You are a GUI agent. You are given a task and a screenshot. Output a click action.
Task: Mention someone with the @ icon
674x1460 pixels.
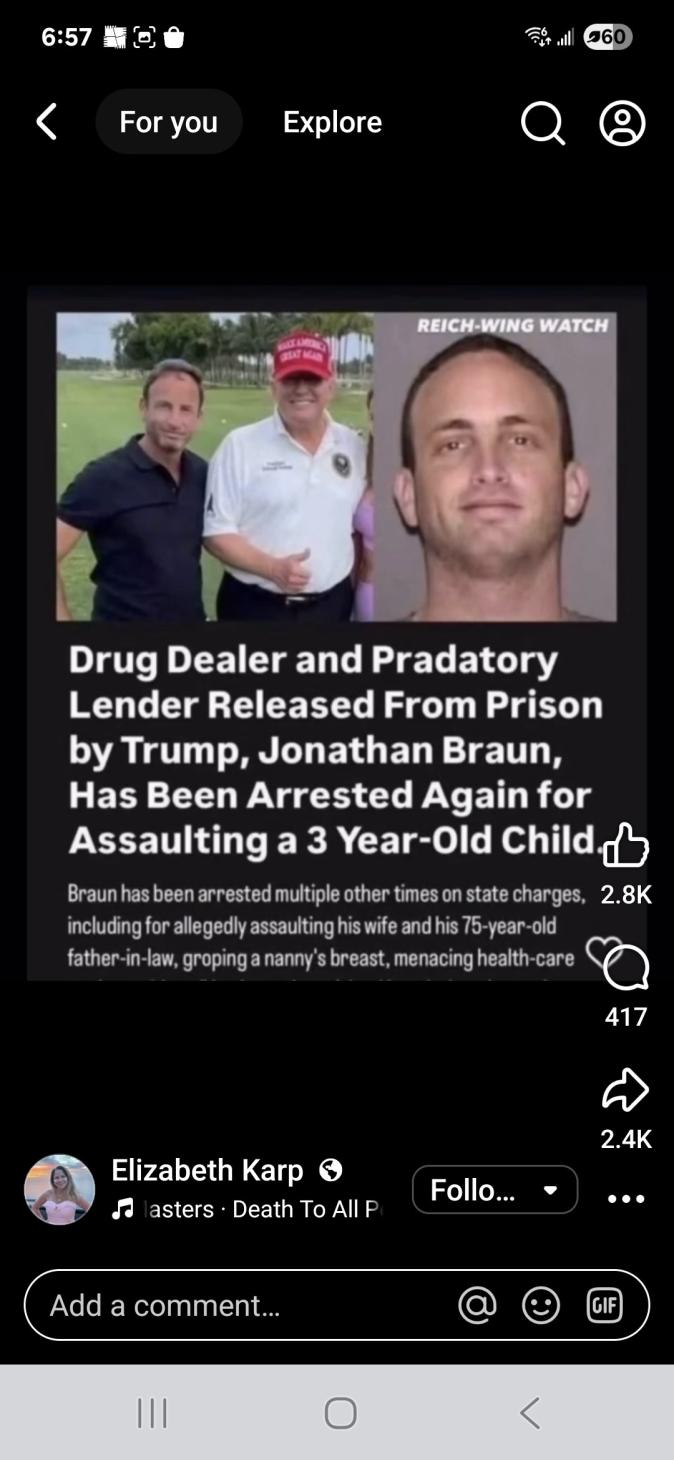(477, 1305)
